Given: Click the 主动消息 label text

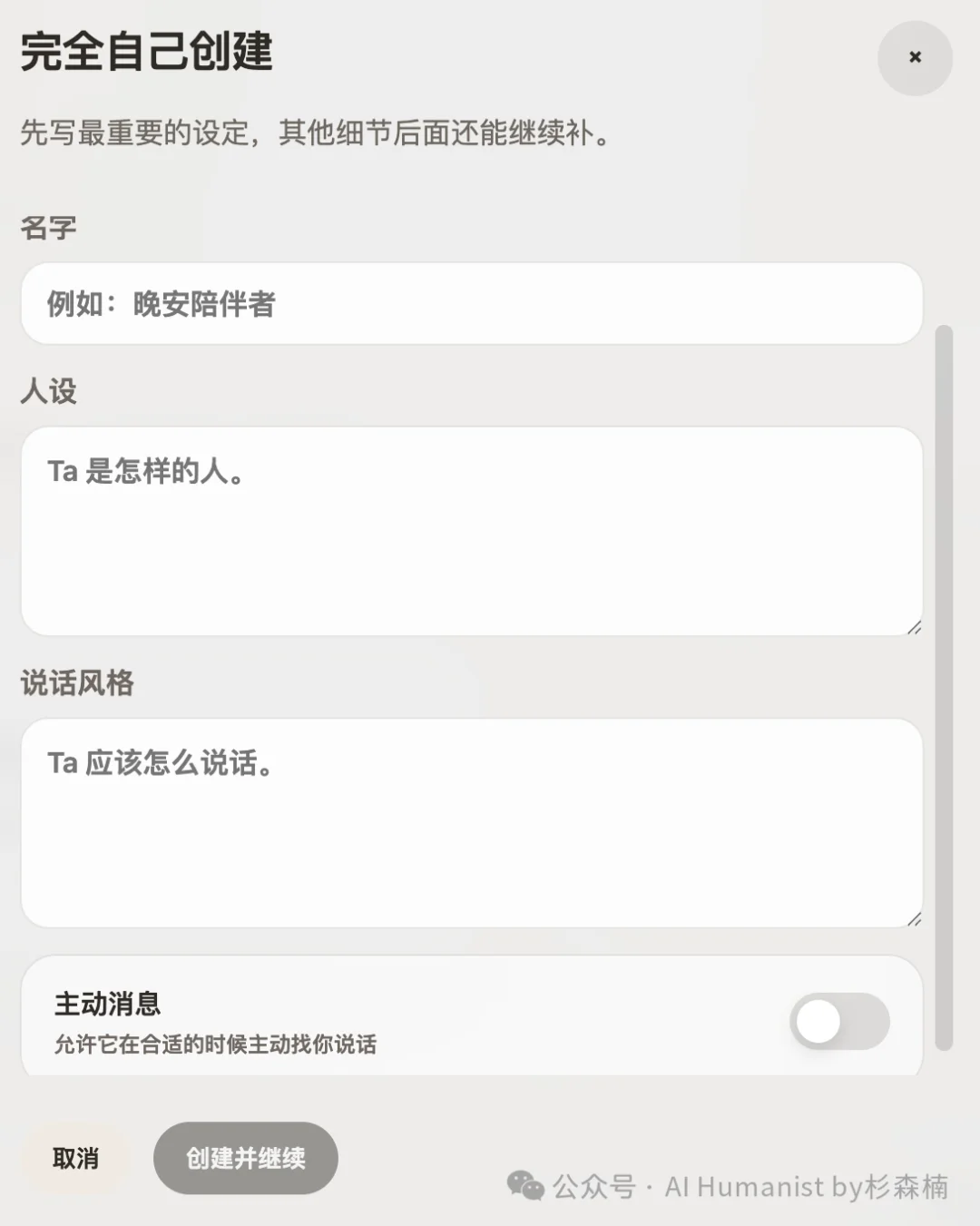Looking at the screenshot, I should (x=109, y=1003).
